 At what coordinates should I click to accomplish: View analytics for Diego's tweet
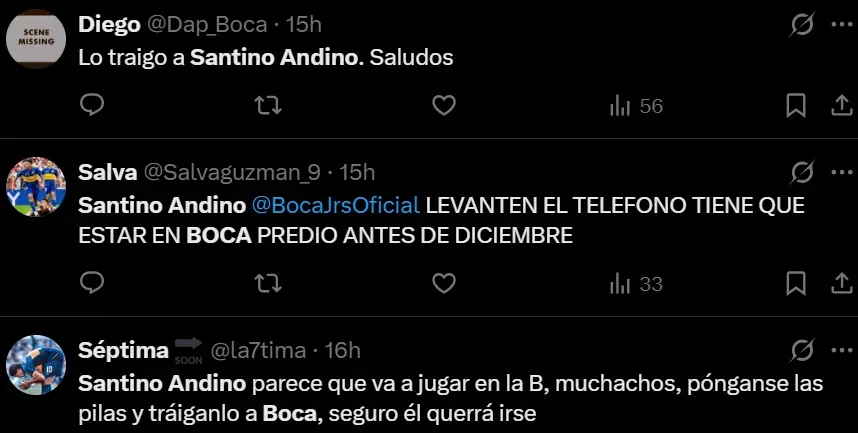click(636, 105)
